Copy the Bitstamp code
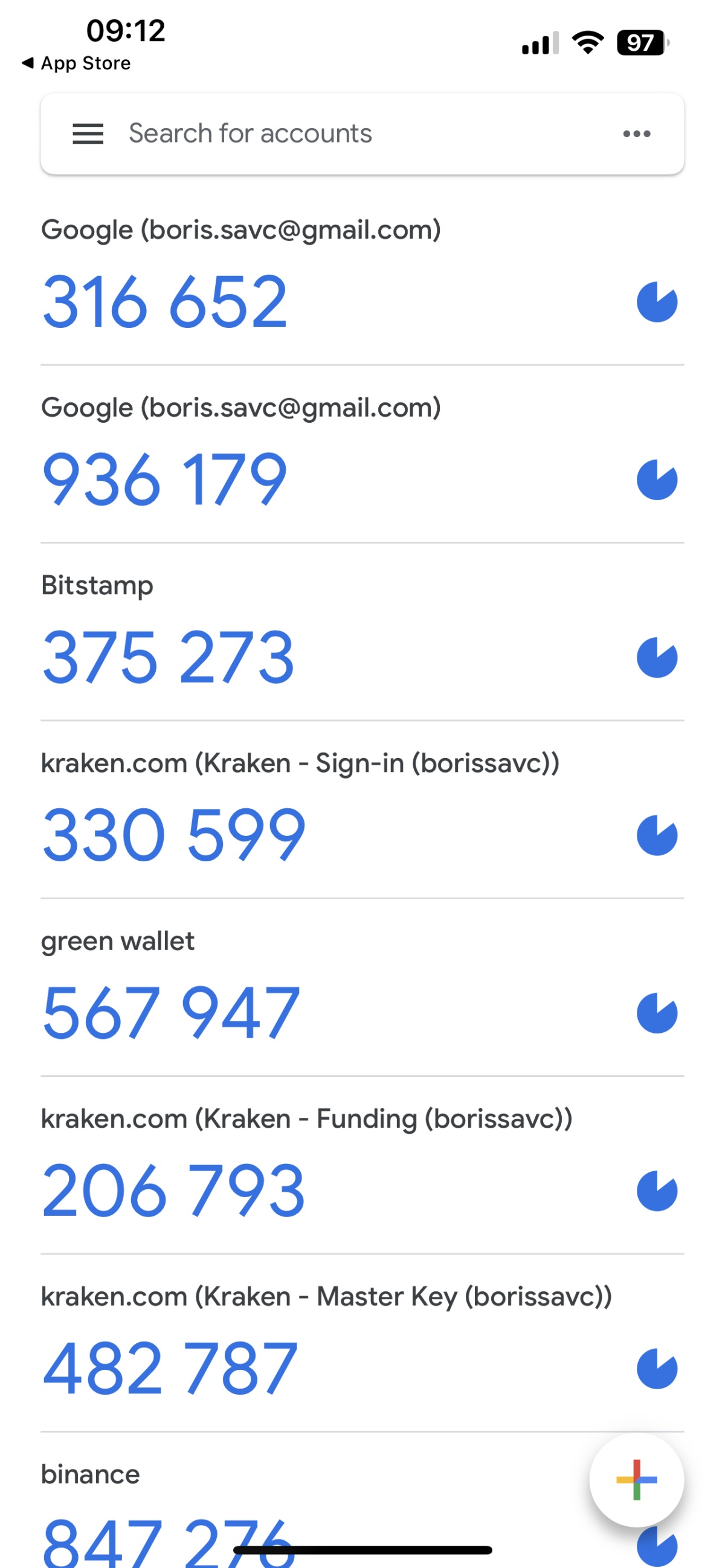The width and height of the screenshot is (725, 1568). [169, 657]
